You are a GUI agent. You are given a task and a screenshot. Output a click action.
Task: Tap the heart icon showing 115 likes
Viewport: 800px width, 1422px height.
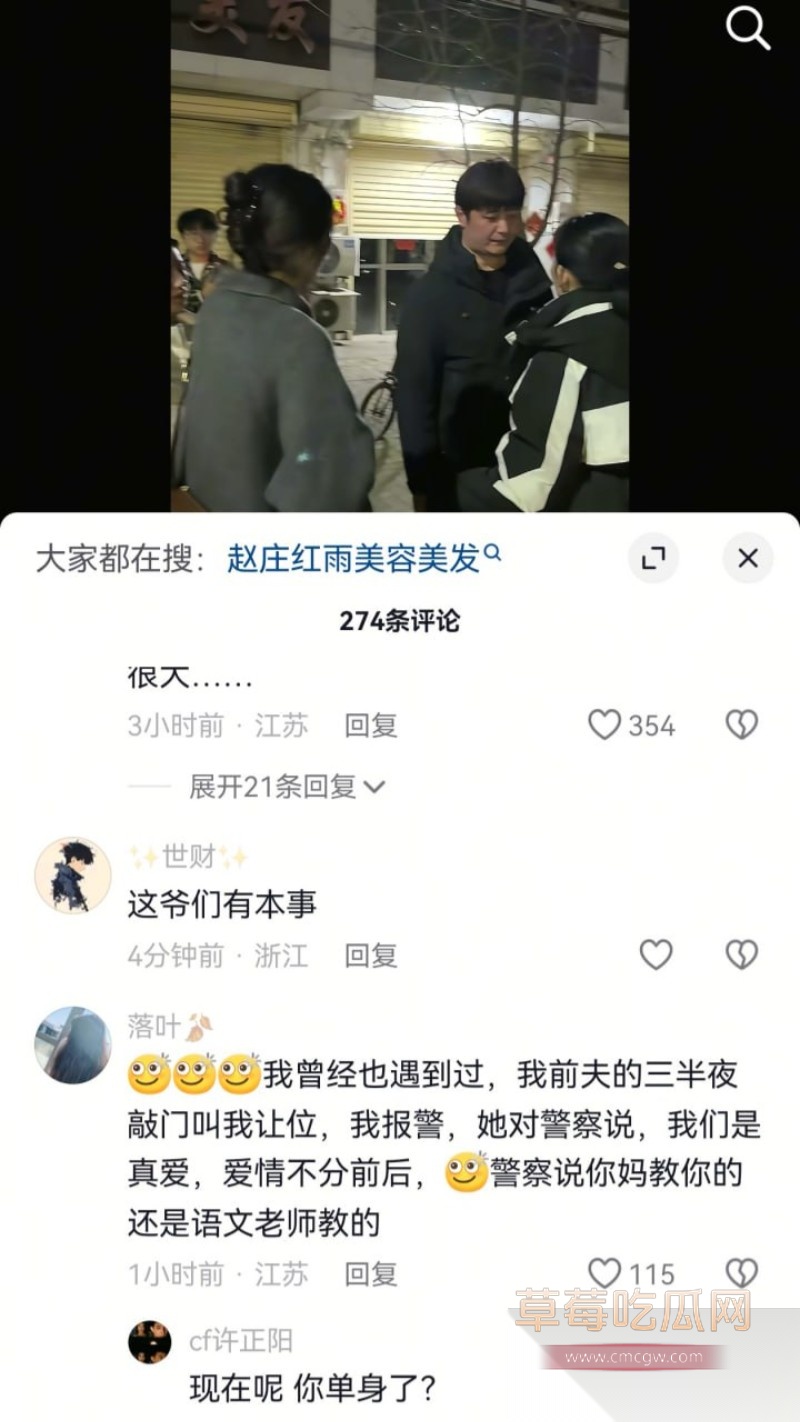coord(607,1273)
